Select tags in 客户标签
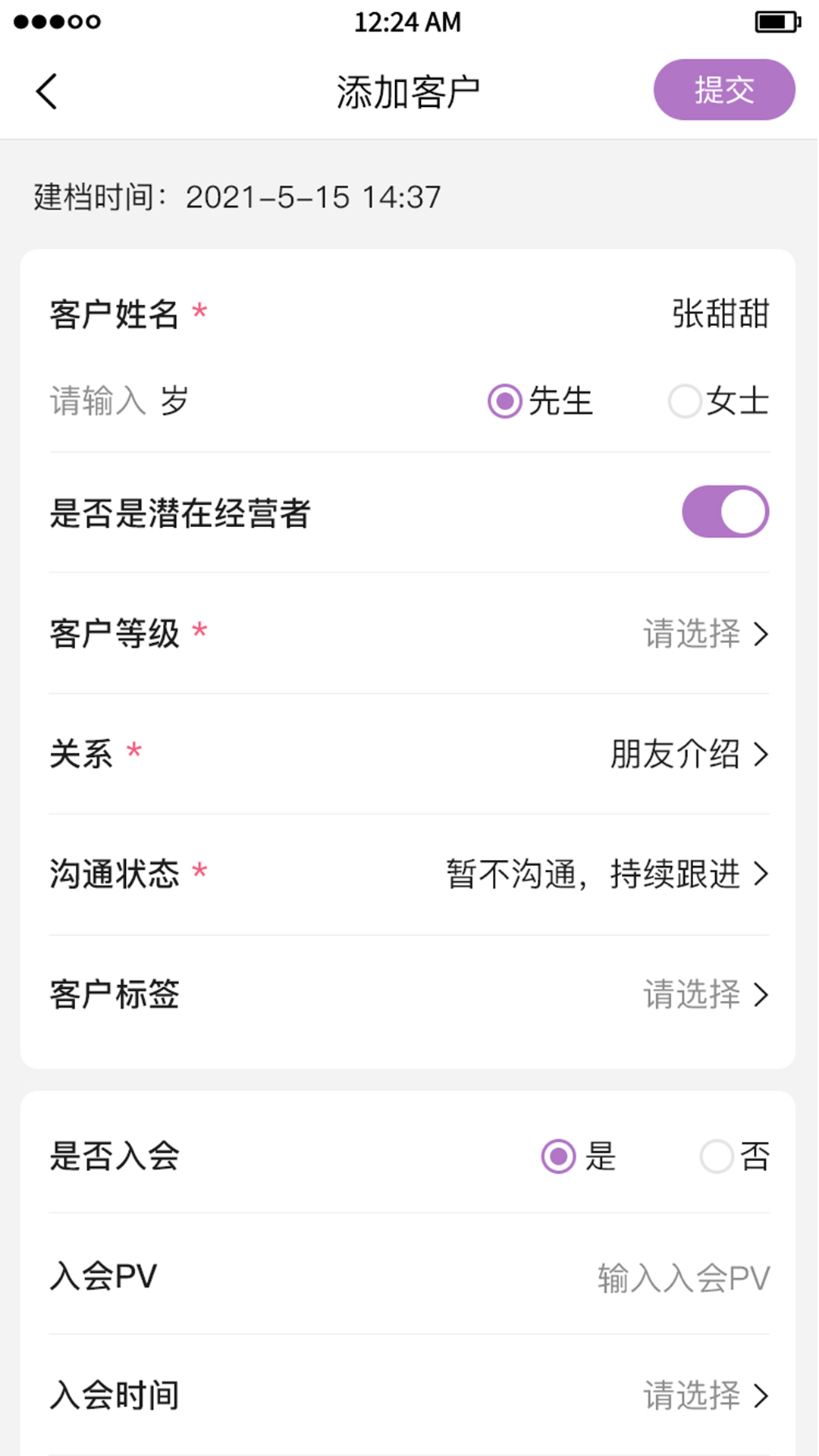Screen dimensions: 819x1456 (x=705, y=994)
